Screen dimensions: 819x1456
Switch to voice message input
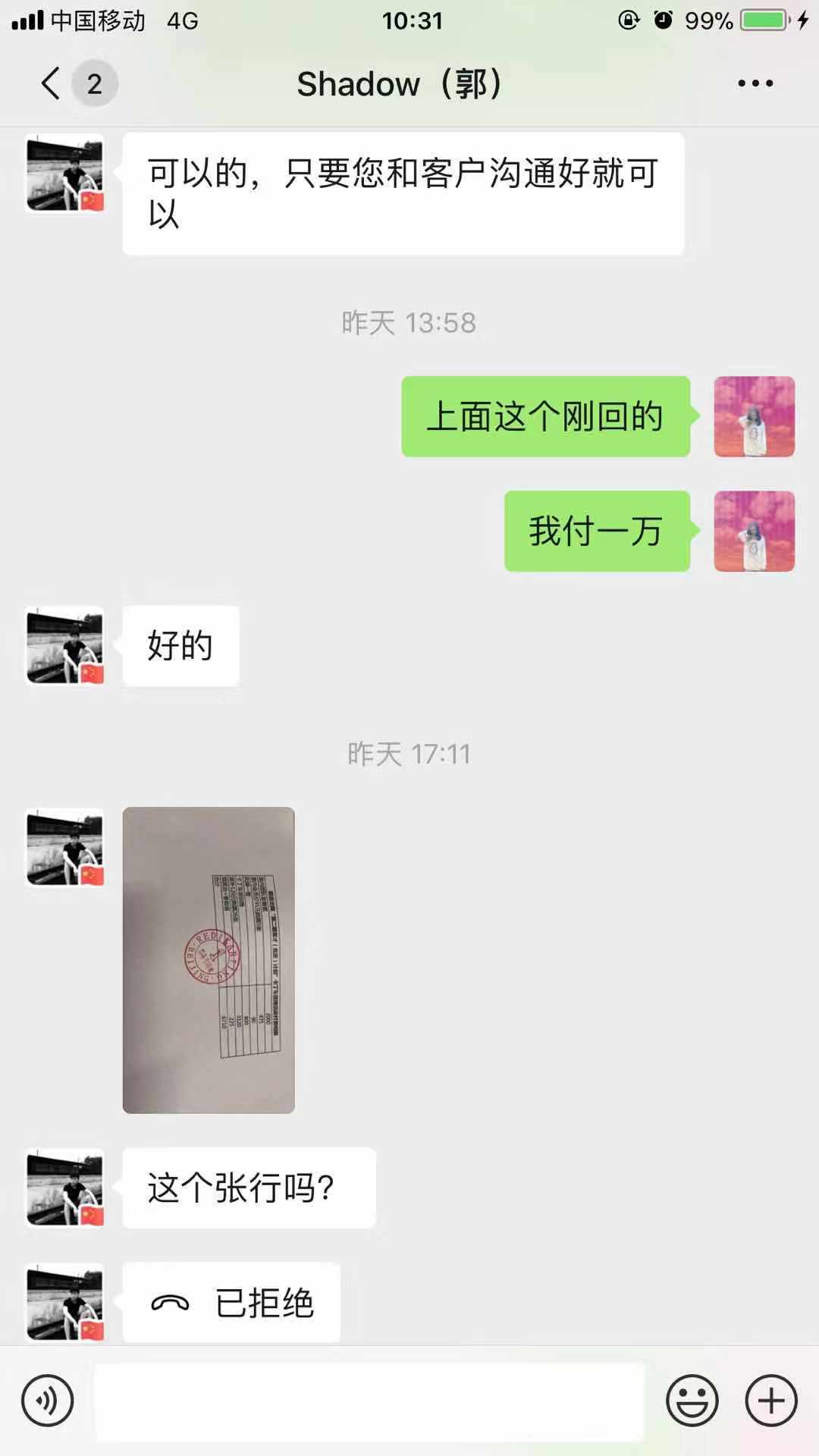click(x=47, y=1400)
